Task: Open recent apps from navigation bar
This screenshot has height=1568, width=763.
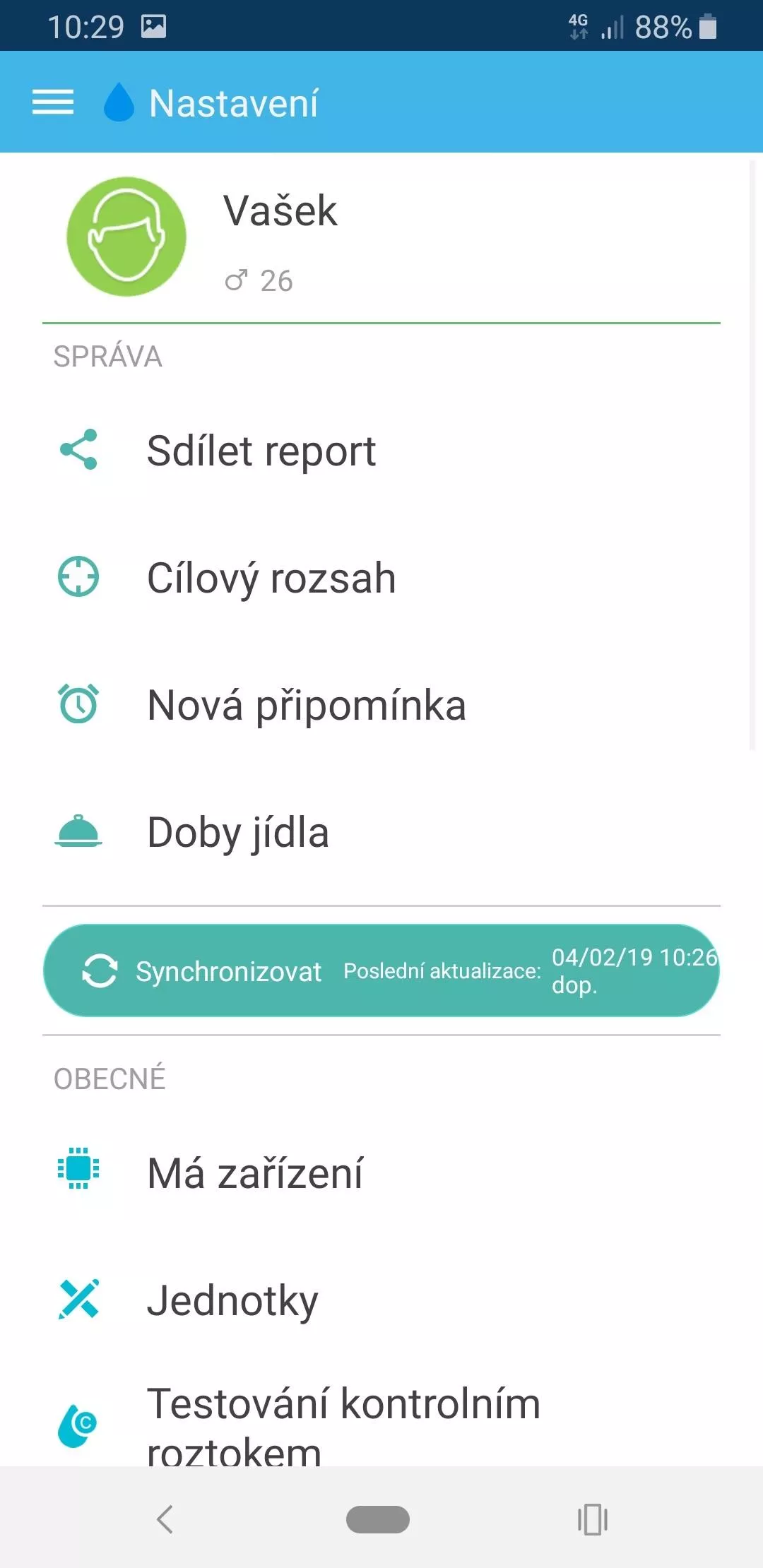Action: click(592, 1519)
